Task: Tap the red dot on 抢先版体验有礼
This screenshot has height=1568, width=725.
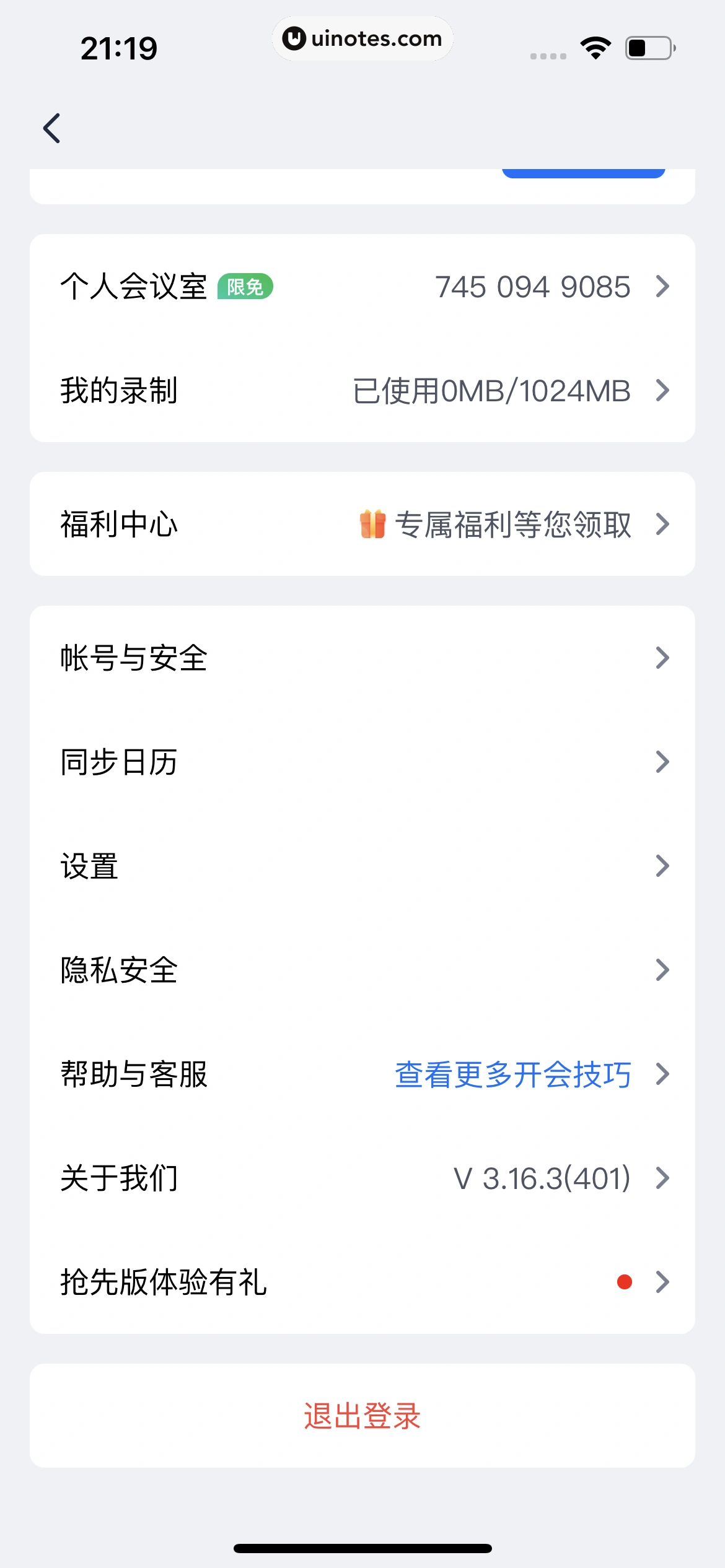Action: (x=625, y=1283)
